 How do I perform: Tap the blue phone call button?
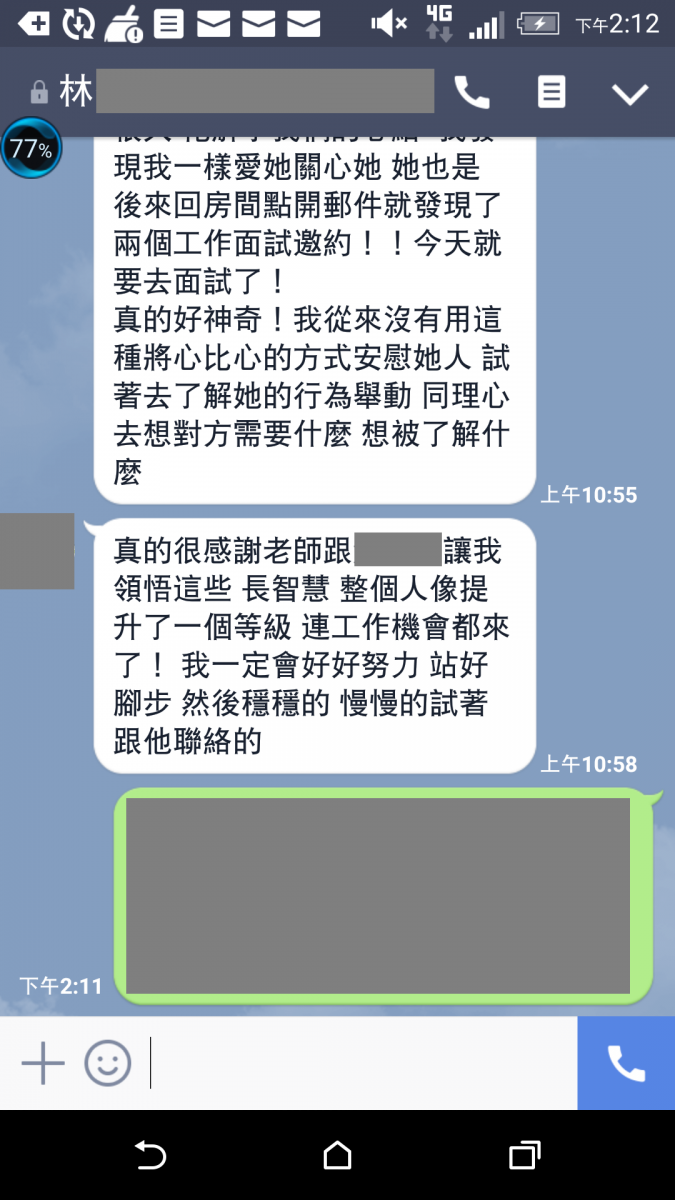pyautogui.click(x=626, y=1063)
